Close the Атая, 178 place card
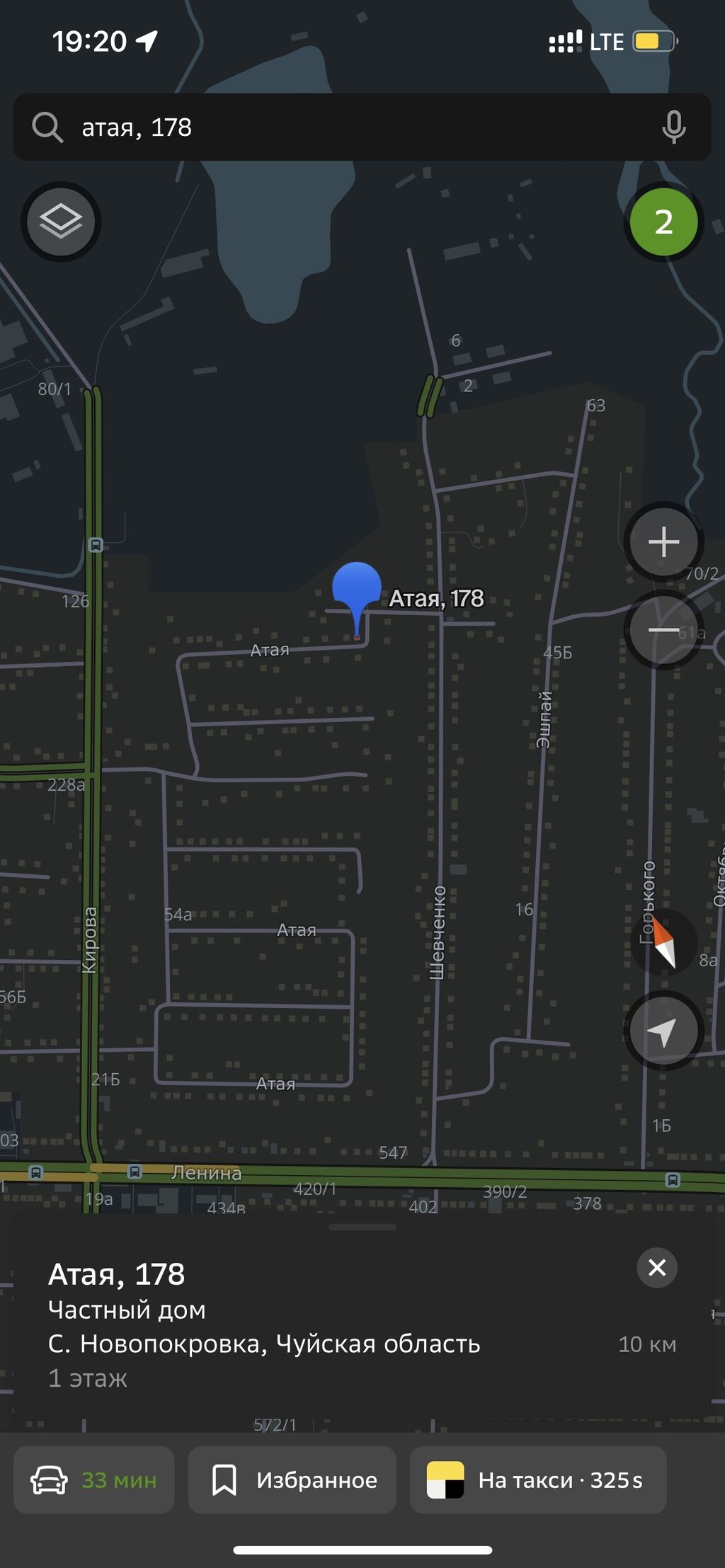The height and width of the screenshot is (1568, 725). coord(657,1268)
